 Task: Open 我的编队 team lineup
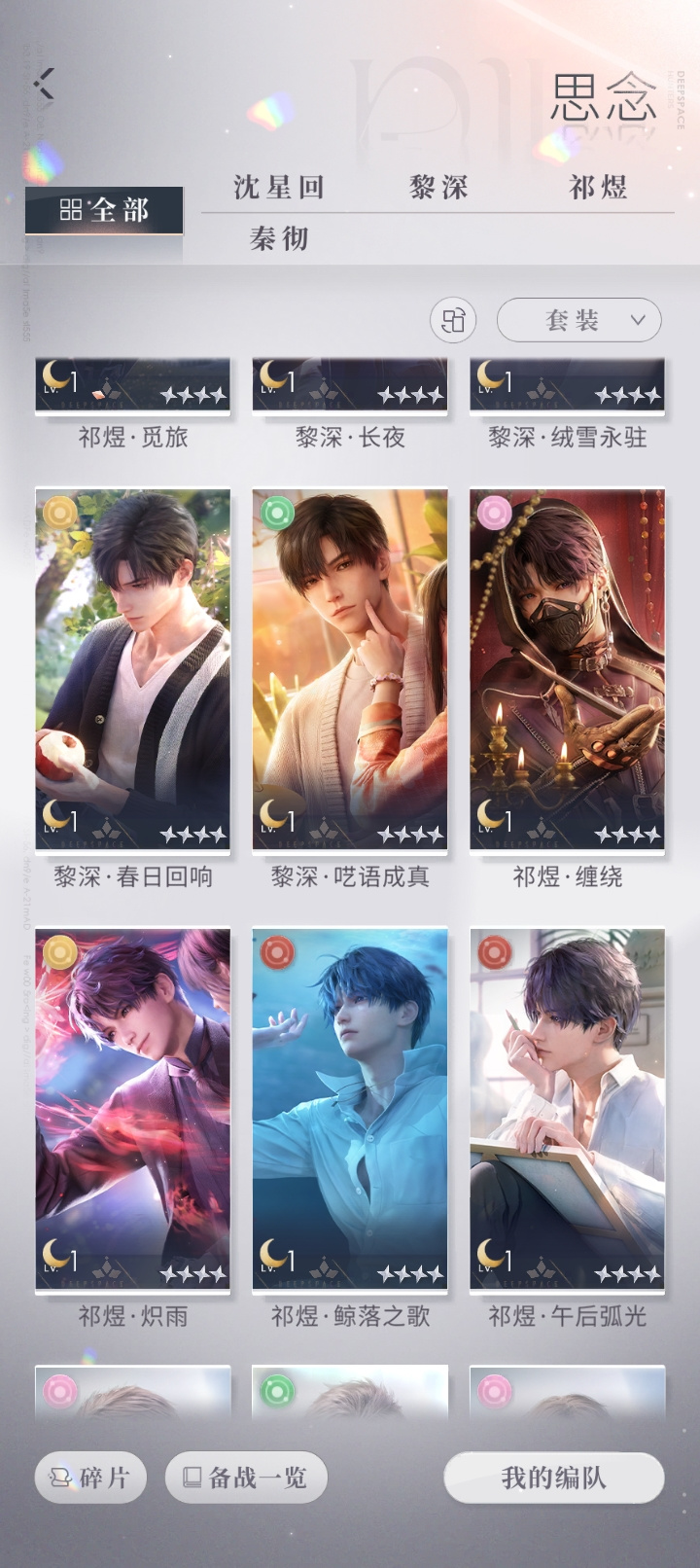[554, 1479]
